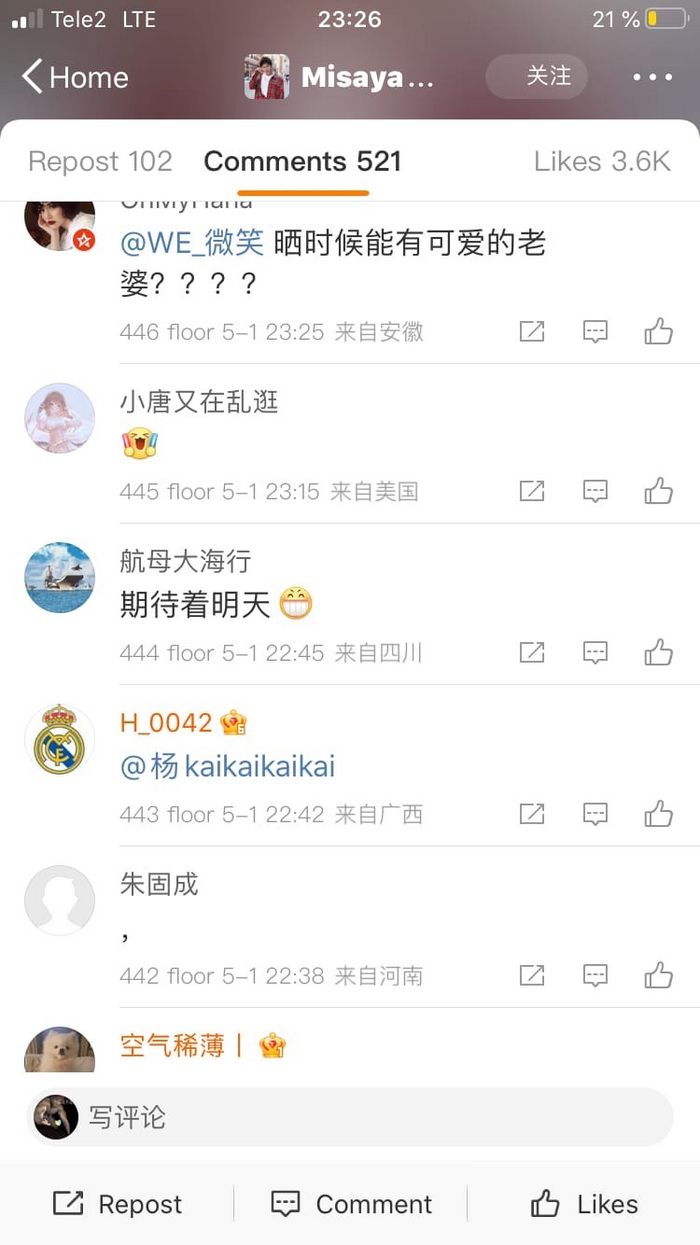Viewport: 700px width, 1245px height.
Task: Like the comment on floor 446
Action: (658, 331)
